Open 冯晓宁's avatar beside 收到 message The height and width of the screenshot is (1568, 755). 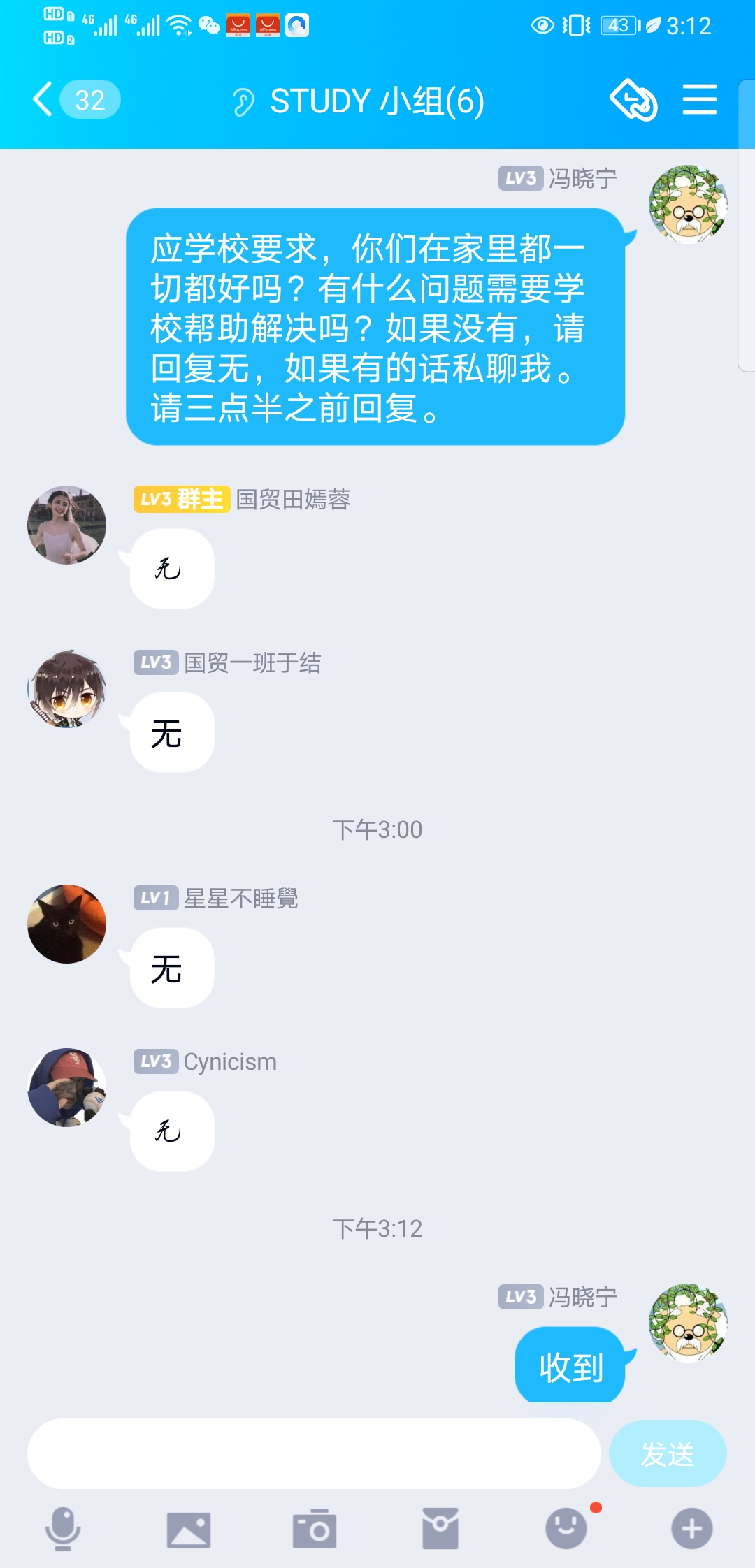coord(688,1322)
